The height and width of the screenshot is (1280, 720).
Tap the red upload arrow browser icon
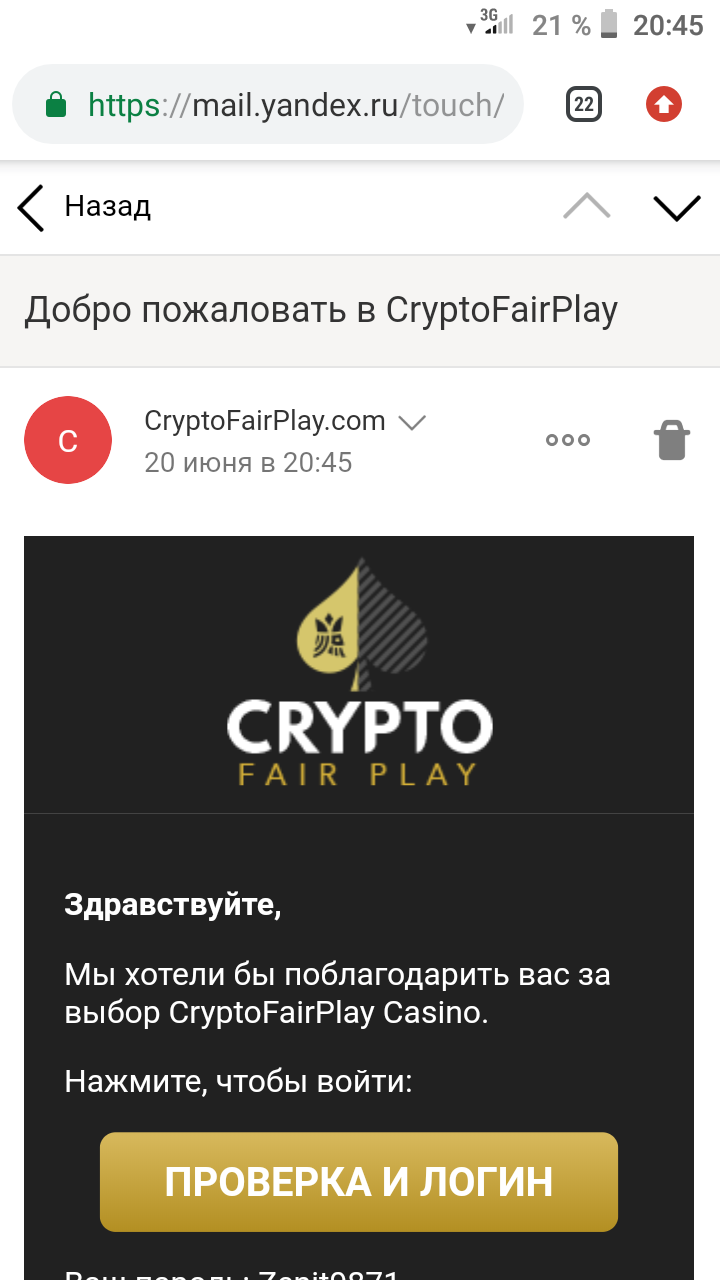click(664, 105)
